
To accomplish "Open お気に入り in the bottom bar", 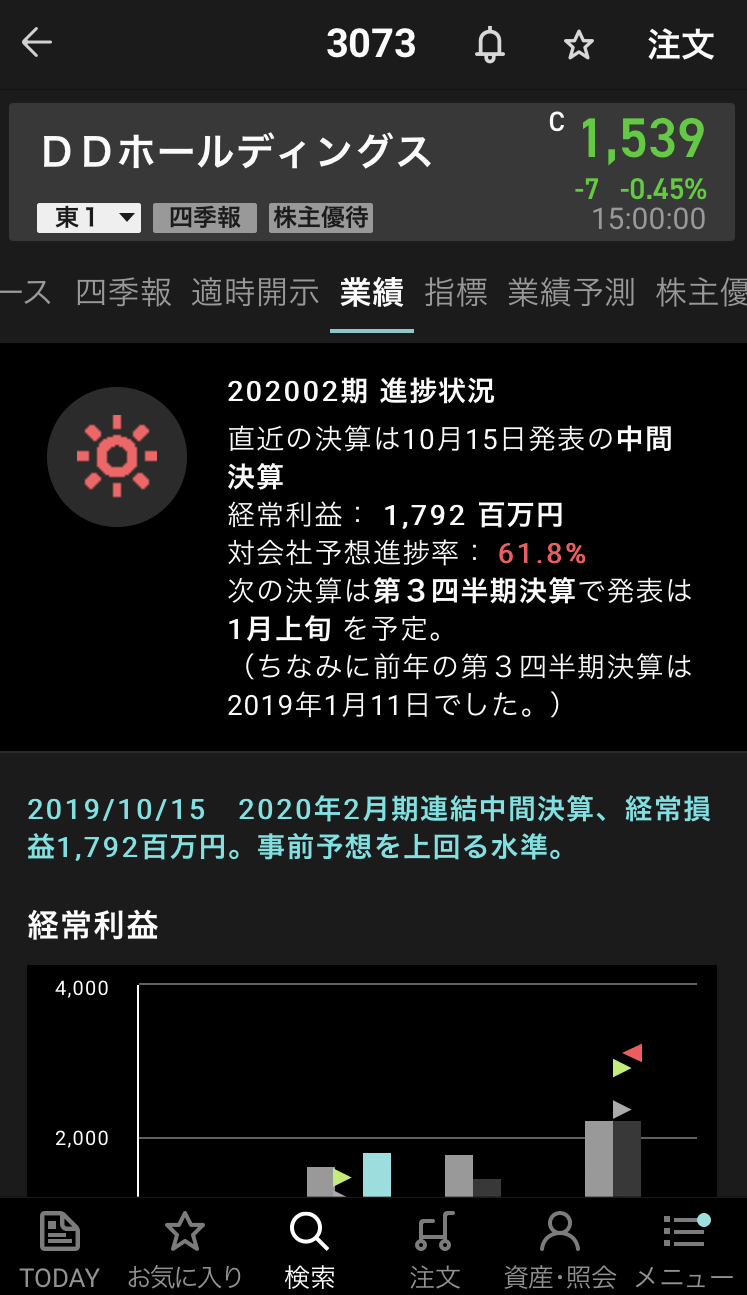I will click(x=185, y=1248).
